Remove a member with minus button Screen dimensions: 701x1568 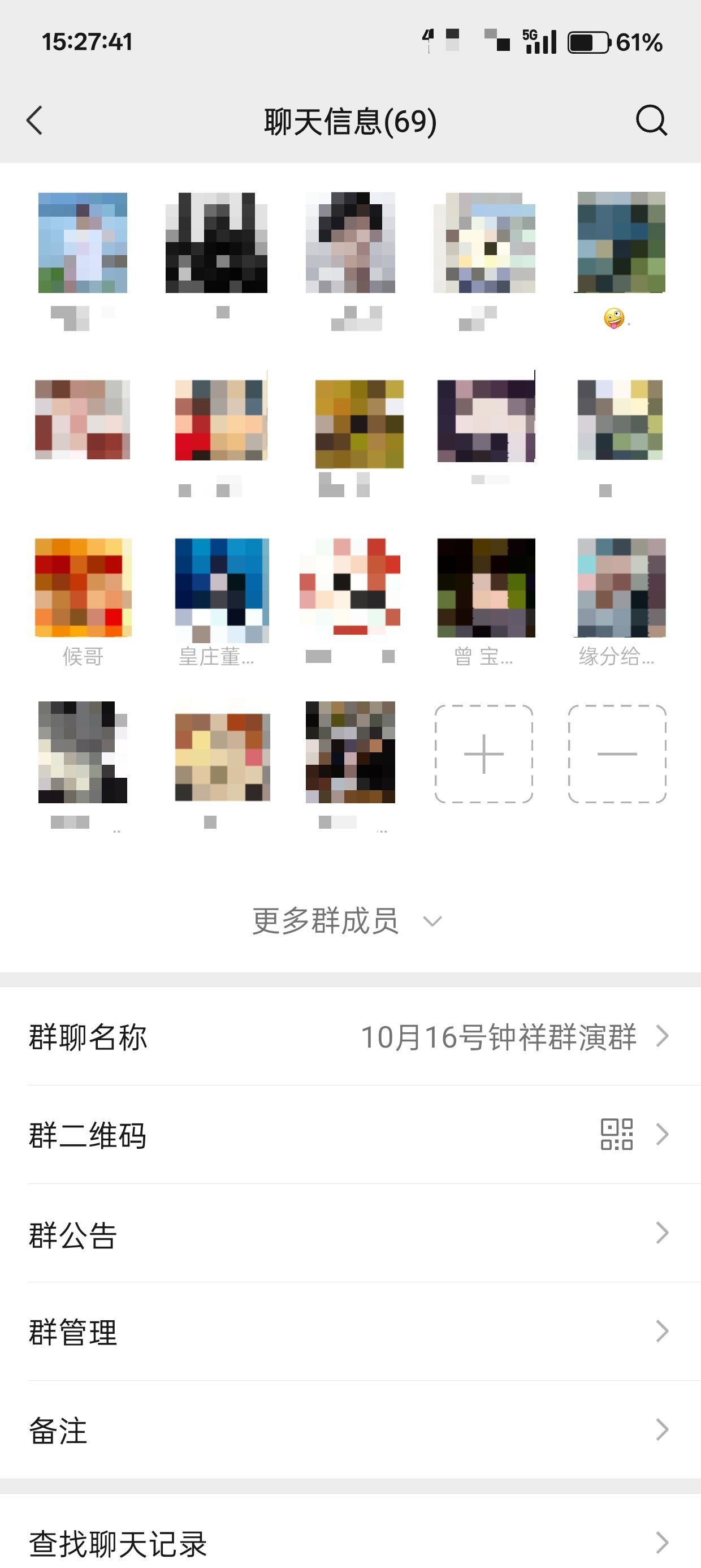(x=617, y=753)
